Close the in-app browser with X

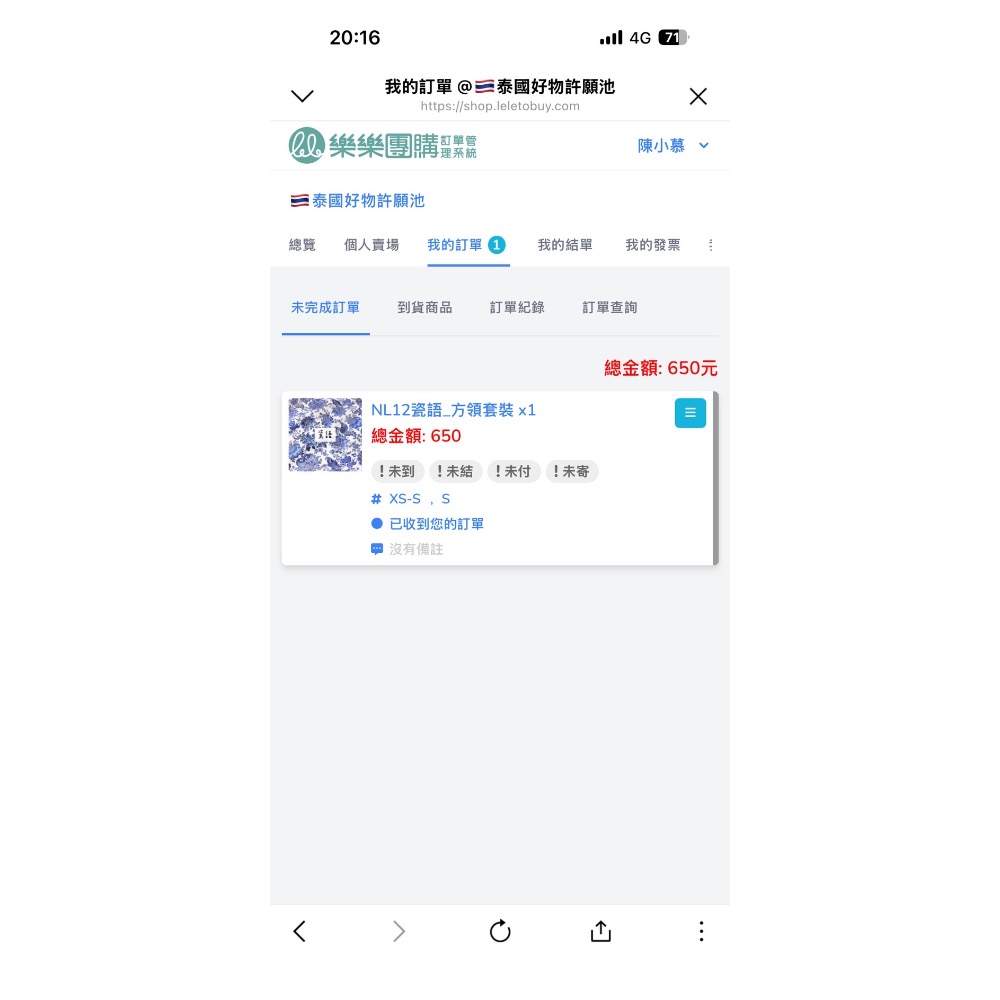click(x=698, y=96)
